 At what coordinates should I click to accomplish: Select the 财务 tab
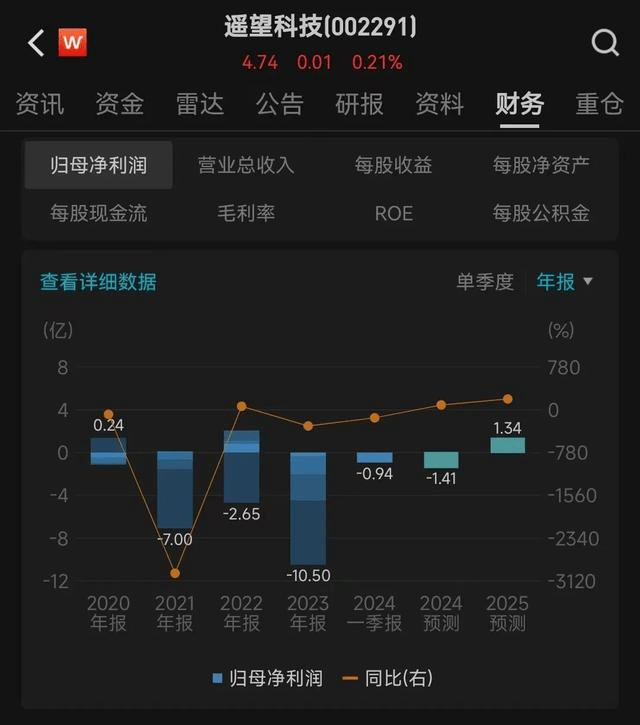tap(519, 104)
